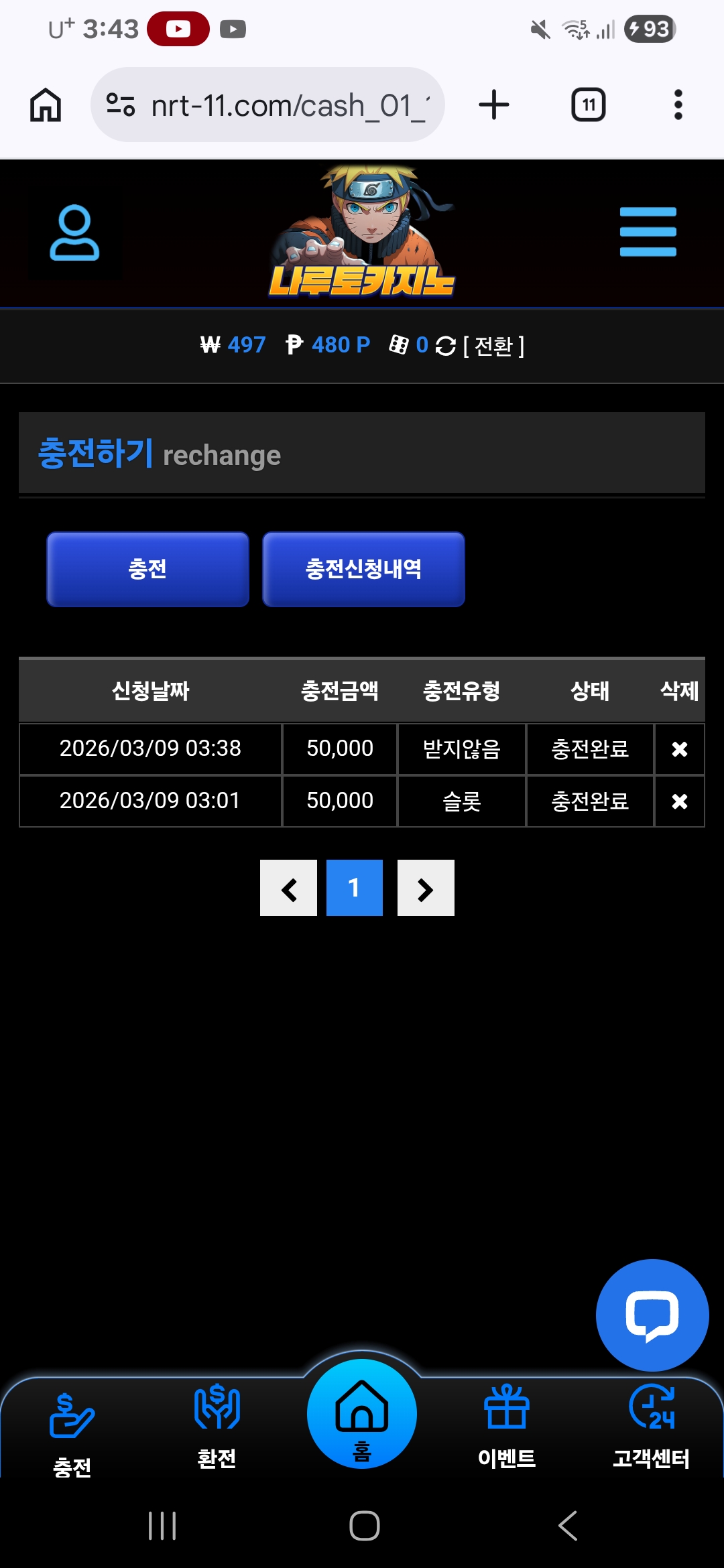This screenshot has width=724, height=1568.
Task: Delete the 03:38 recharge record
Action: point(679,749)
